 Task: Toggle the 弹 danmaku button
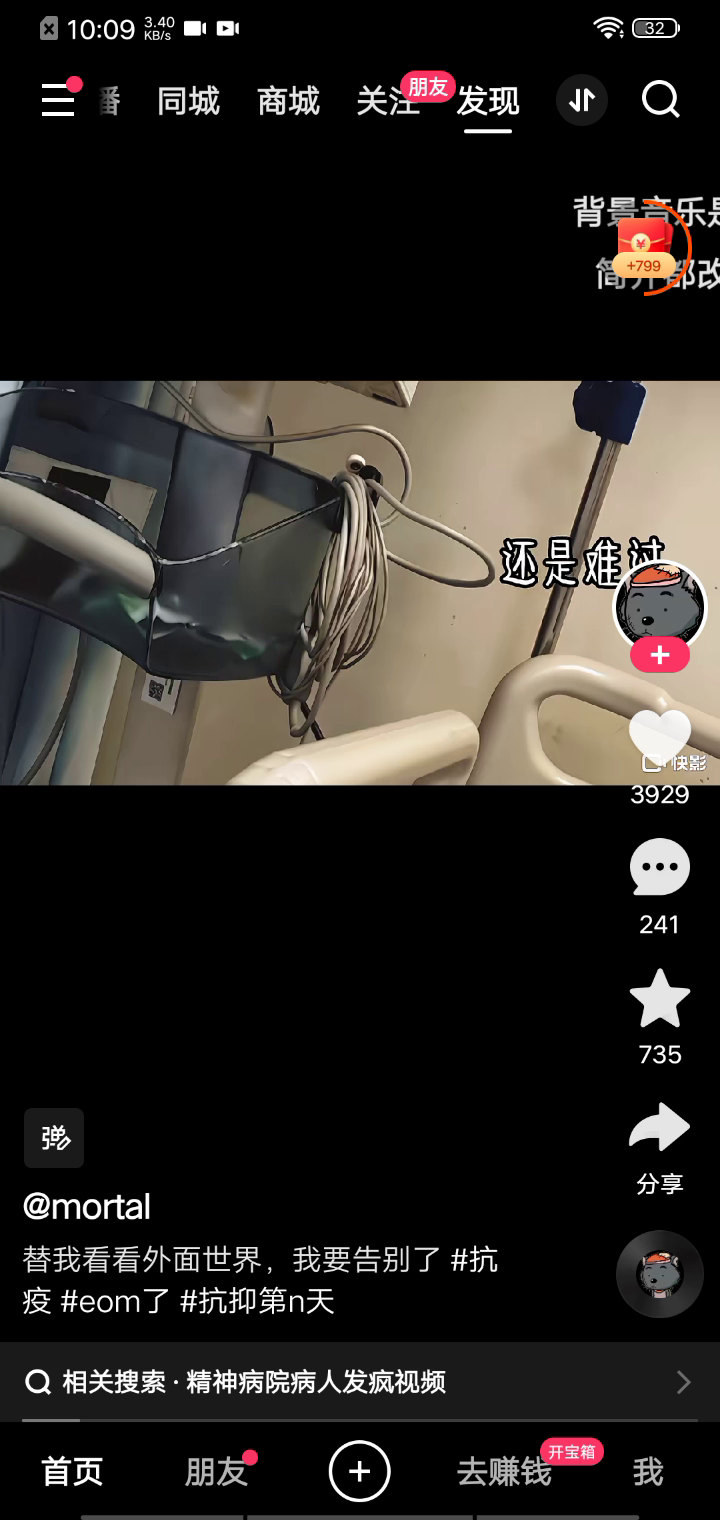pos(54,1138)
